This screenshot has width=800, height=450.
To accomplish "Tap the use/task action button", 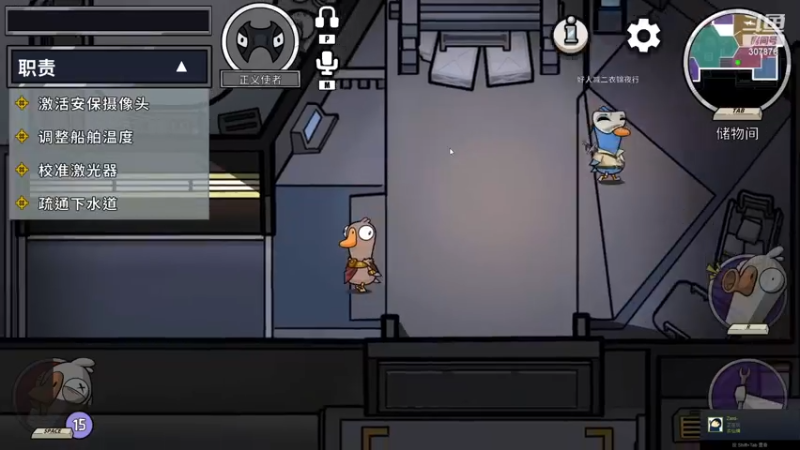I will 748,392.
